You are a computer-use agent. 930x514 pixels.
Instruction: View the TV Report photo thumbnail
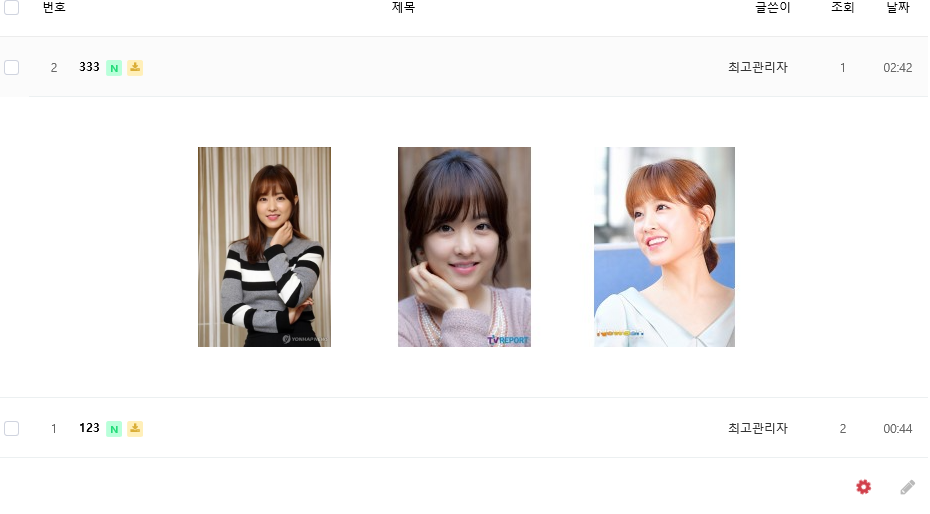pos(464,247)
